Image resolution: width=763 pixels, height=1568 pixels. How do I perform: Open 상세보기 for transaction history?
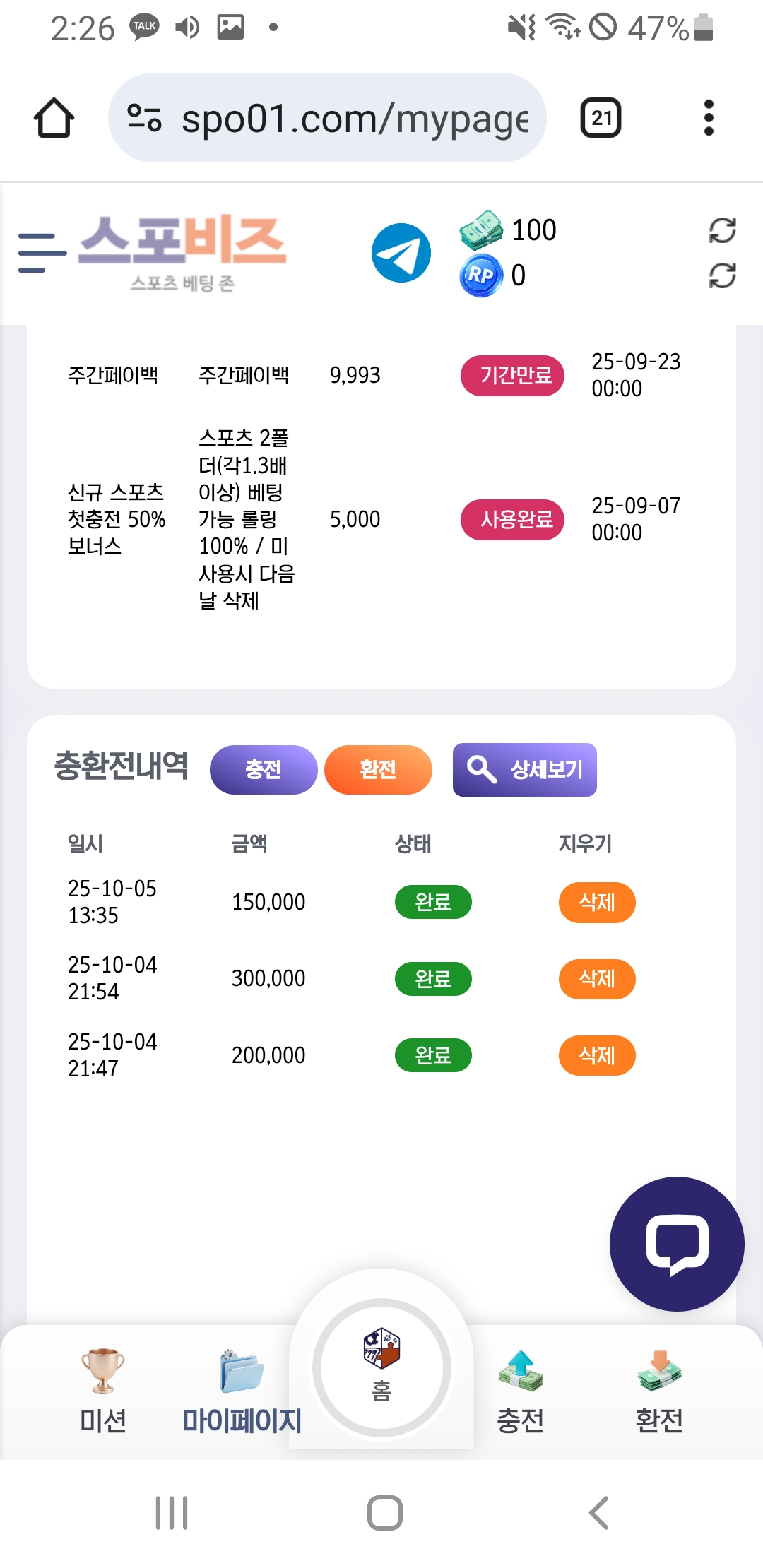coord(524,769)
